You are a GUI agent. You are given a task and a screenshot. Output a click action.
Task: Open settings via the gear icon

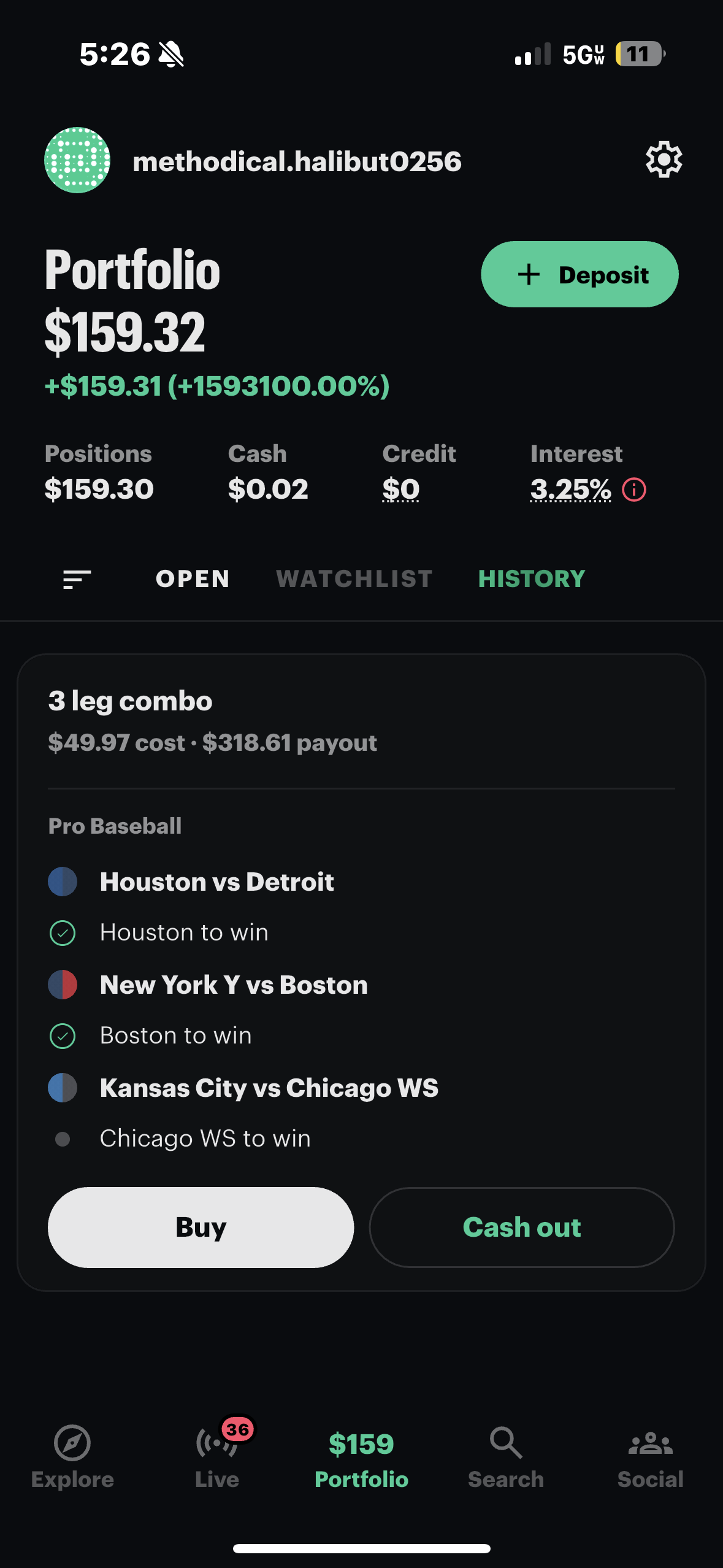(664, 160)
